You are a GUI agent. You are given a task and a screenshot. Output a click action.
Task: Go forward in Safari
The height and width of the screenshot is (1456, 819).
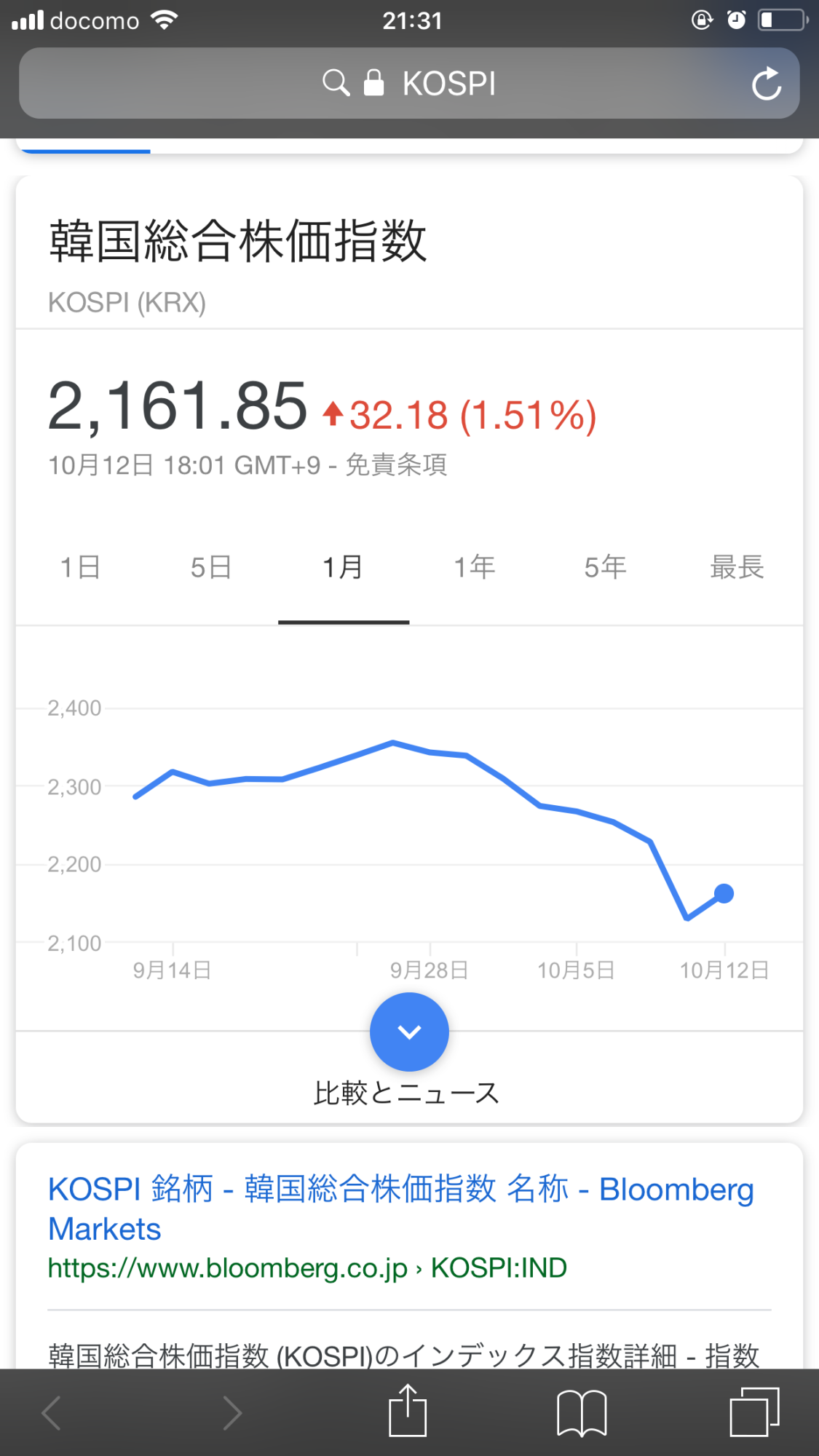tap(232, 1413)
